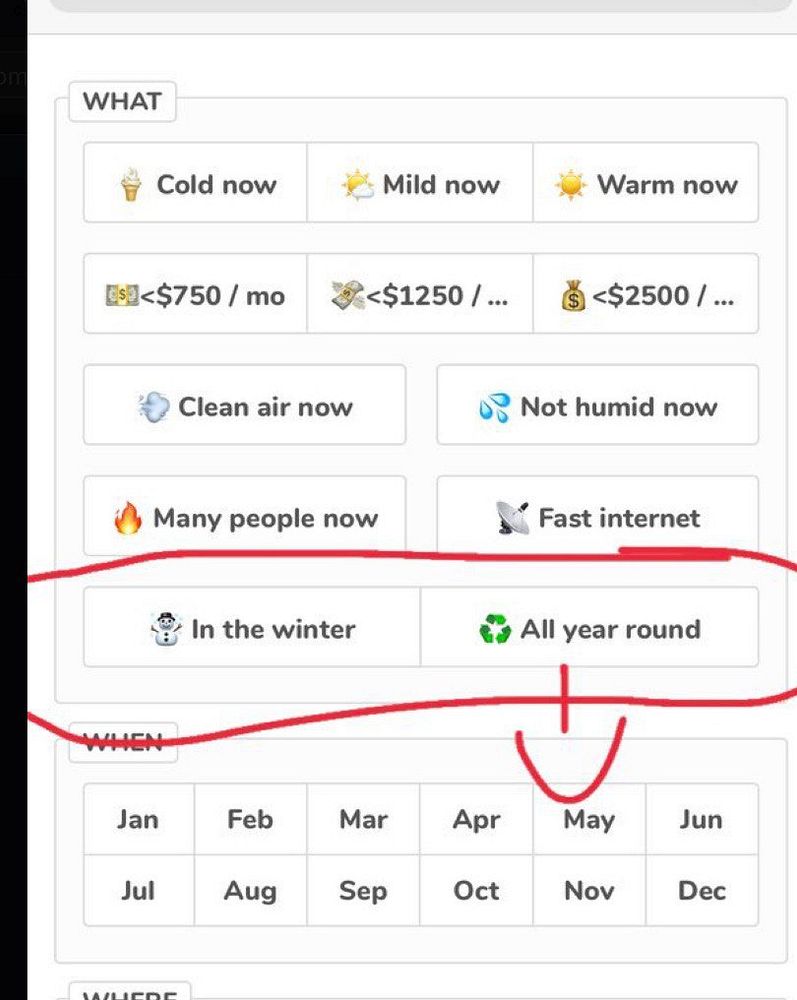Pick Jan in the month grid
797x1000 pixels.
point(138,819)
